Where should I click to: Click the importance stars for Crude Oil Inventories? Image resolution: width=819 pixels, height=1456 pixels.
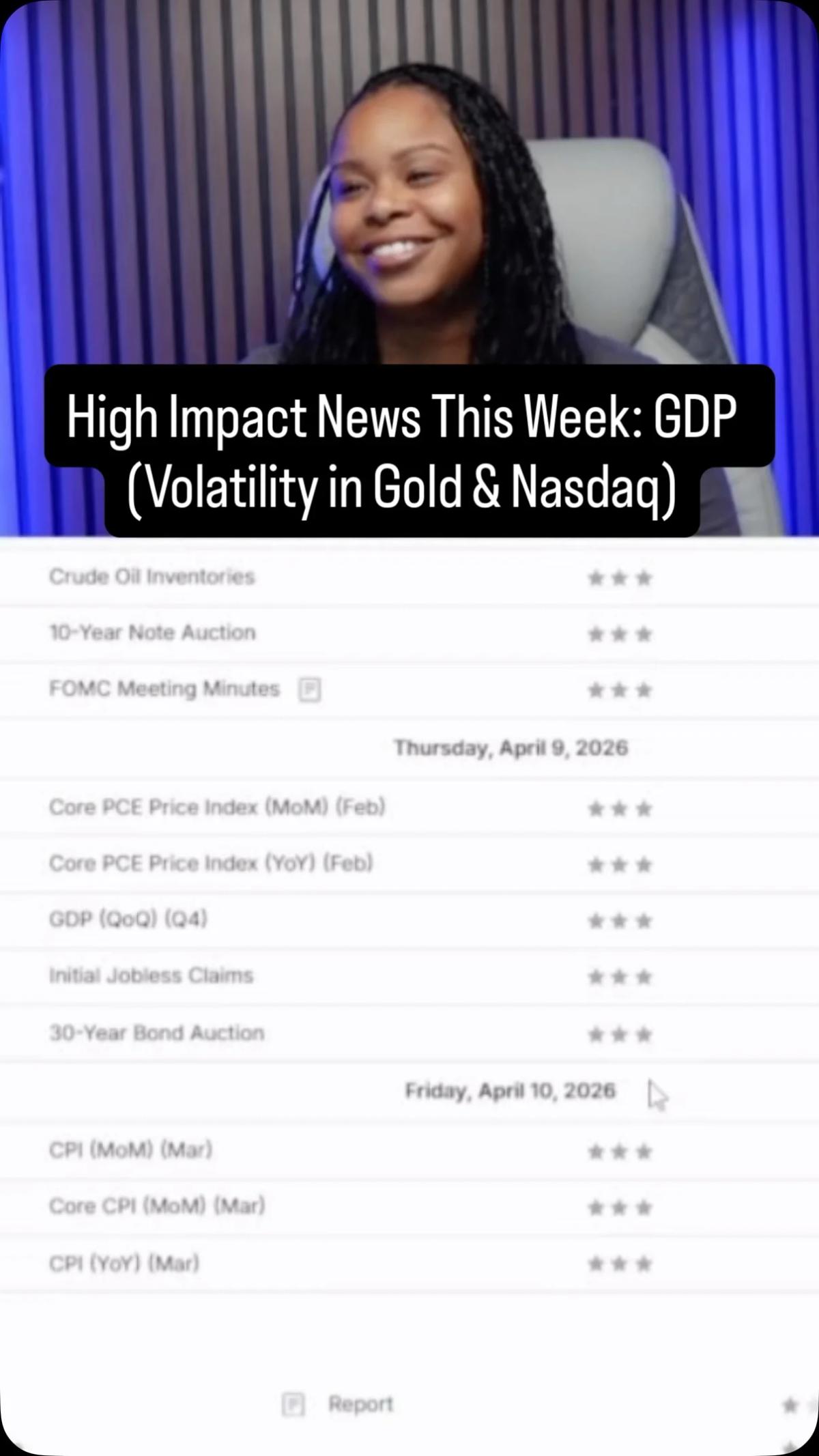pyautogui.click(x=619, y=577)
